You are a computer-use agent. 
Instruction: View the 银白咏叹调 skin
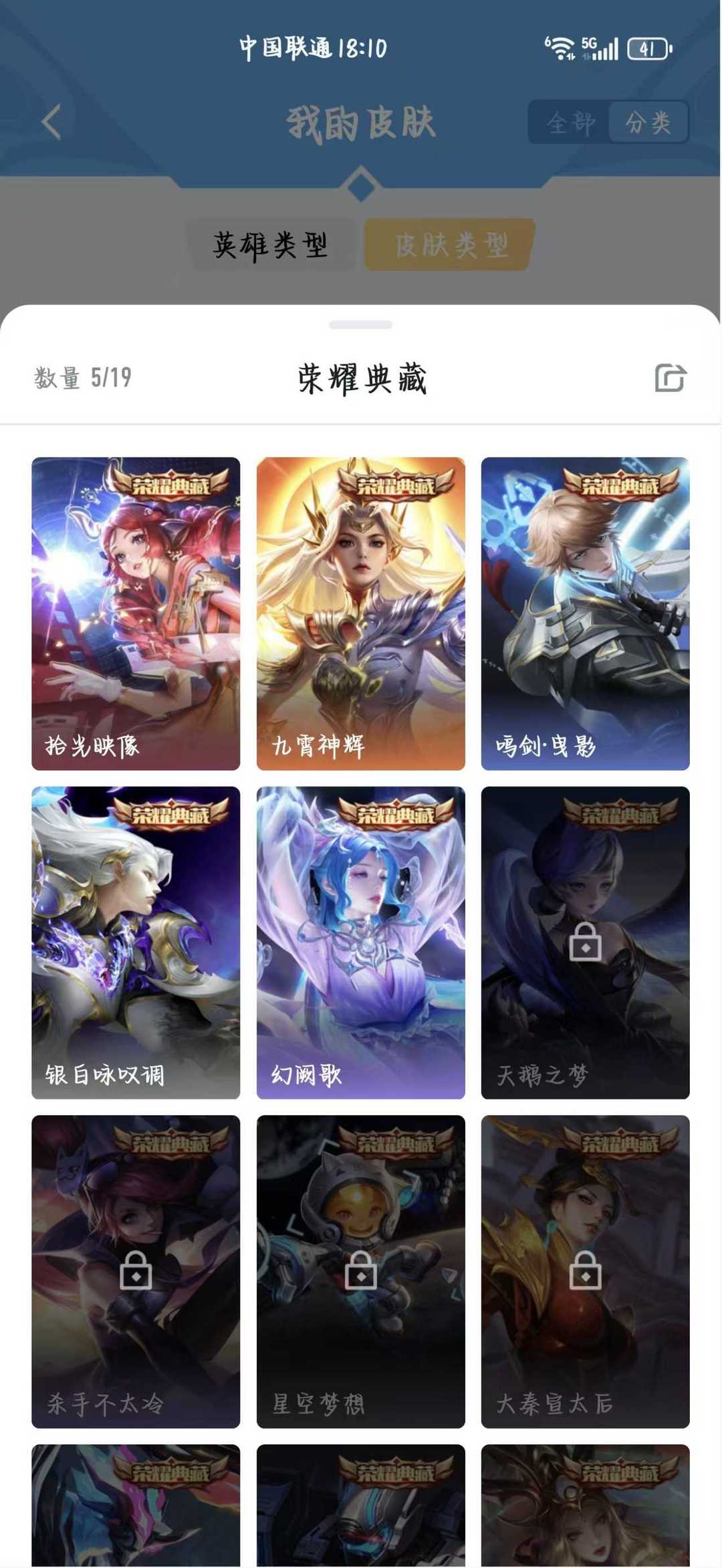136,943
